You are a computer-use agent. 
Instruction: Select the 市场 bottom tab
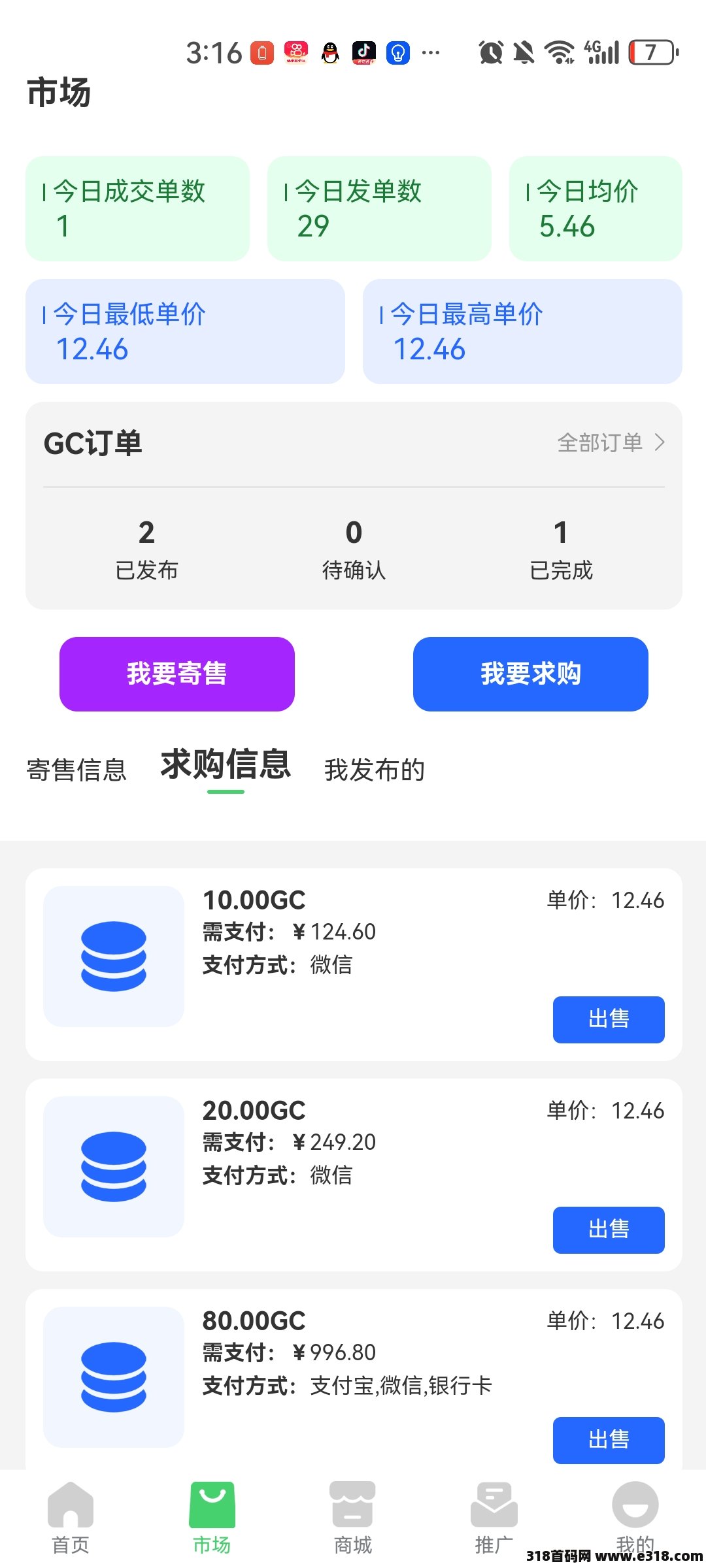(212, 1518)
